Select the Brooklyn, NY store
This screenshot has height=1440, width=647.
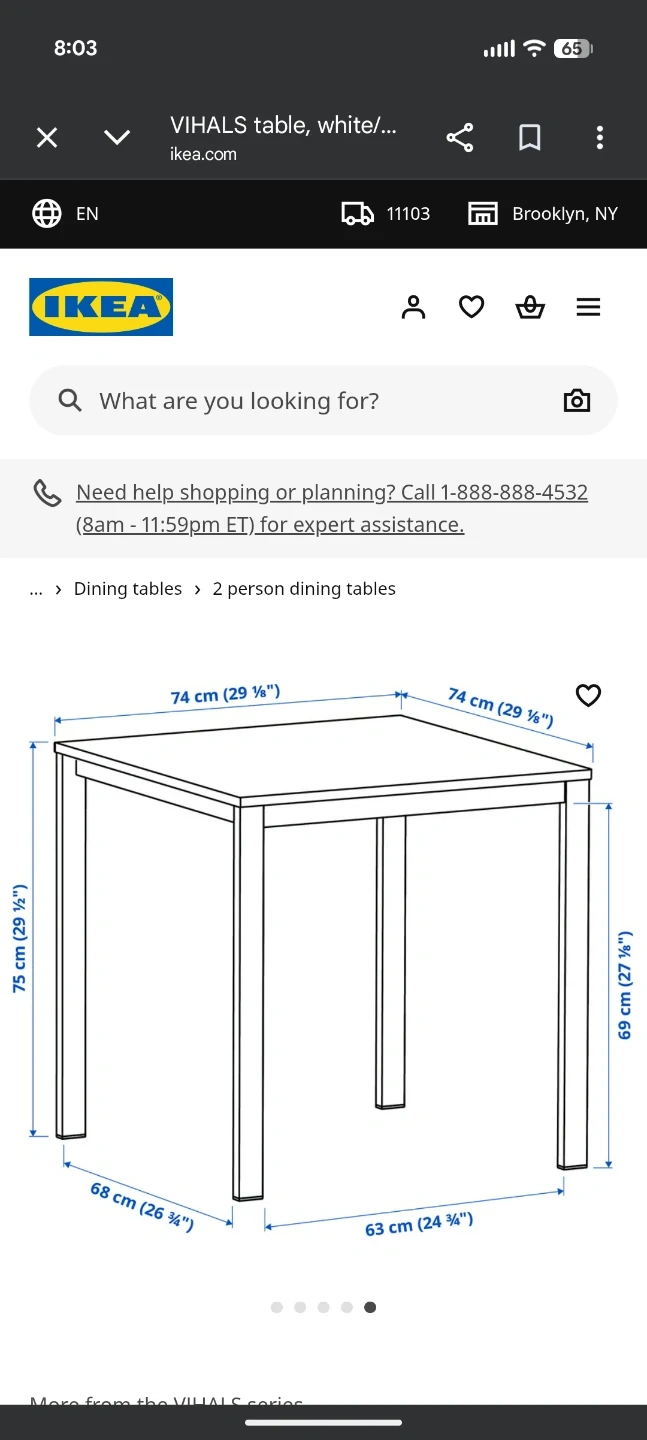(x=543, y=214)
